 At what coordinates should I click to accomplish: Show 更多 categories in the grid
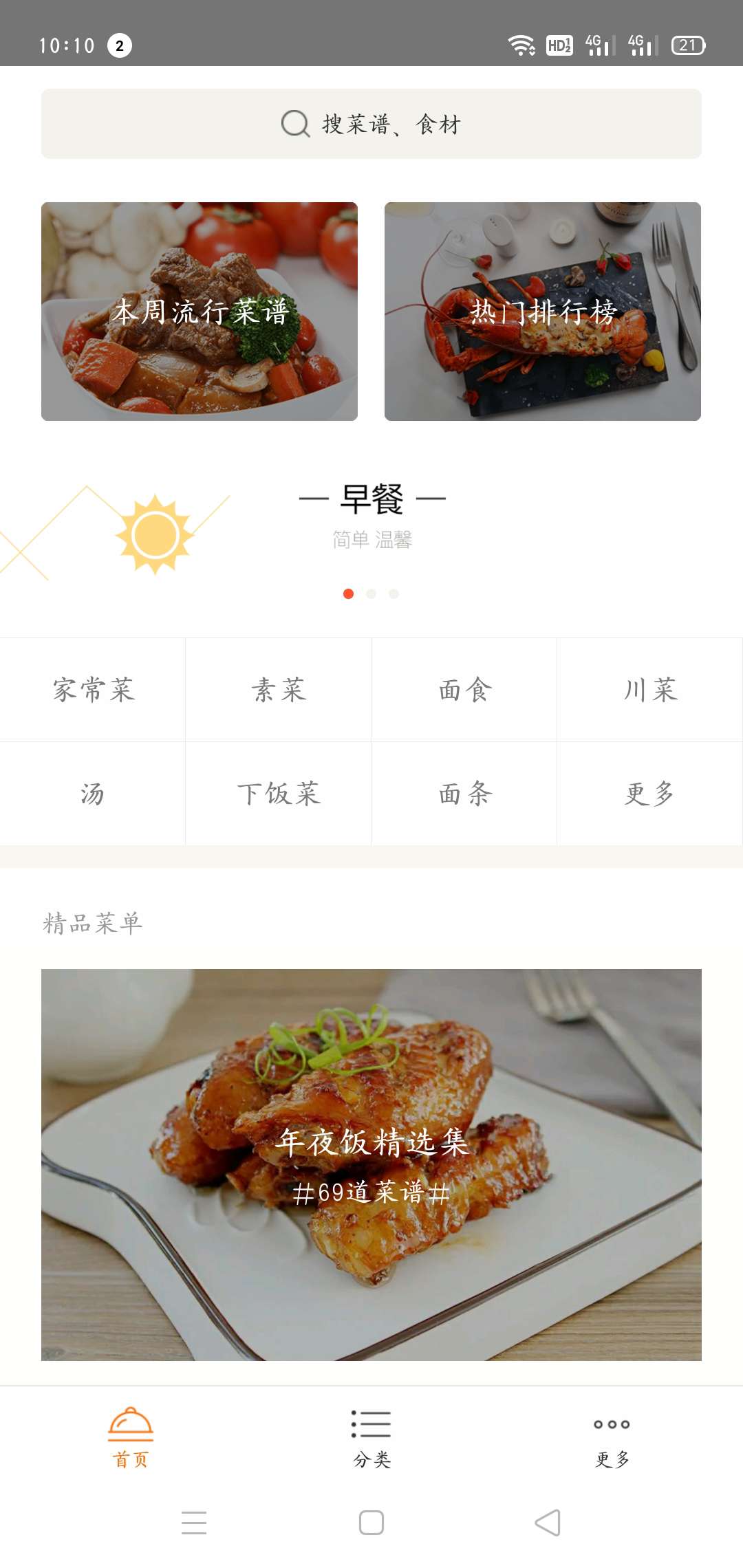point(650,794)
